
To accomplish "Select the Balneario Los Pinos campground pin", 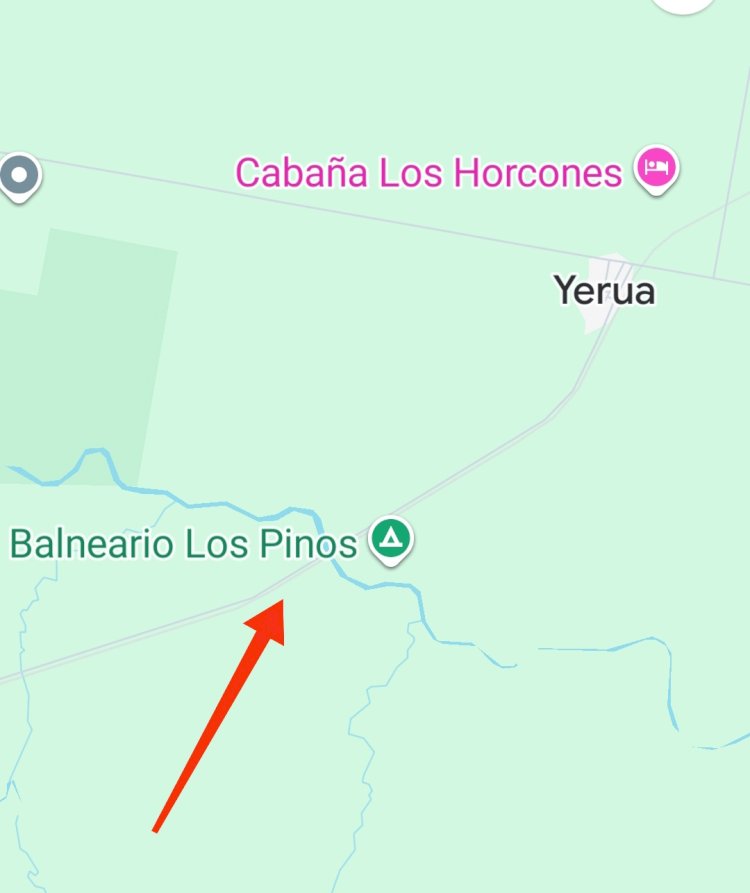I will click(391, 539).
